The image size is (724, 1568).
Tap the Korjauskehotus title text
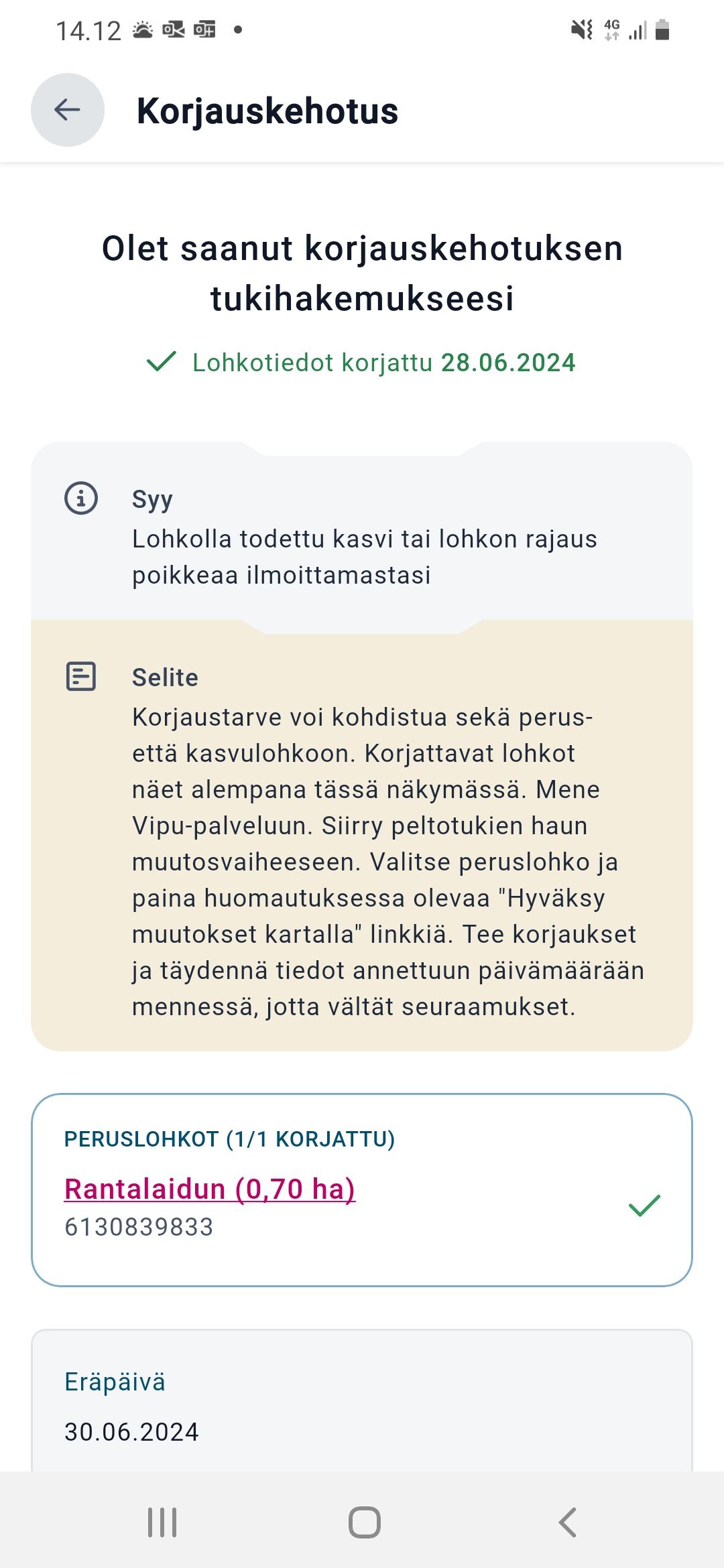tap(267, 110)
